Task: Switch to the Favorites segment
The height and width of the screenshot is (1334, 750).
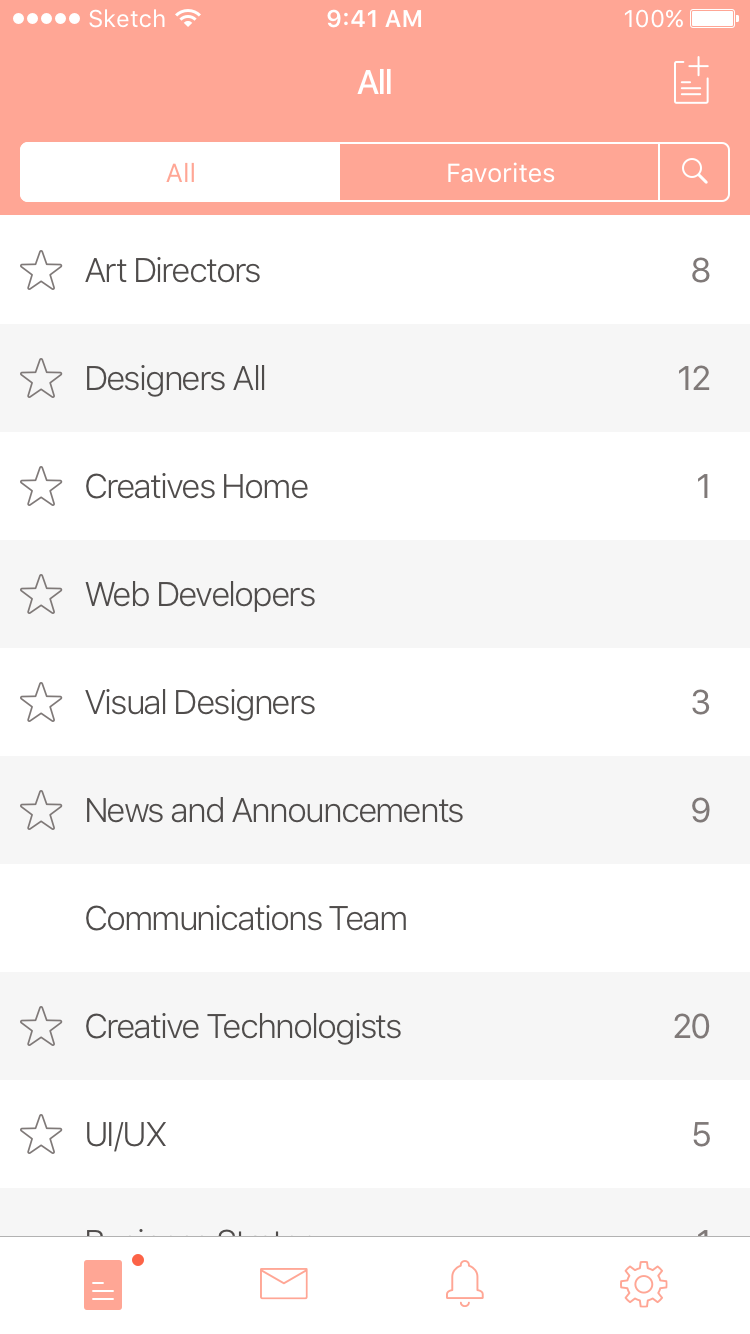Action: (x=500, y=173)
